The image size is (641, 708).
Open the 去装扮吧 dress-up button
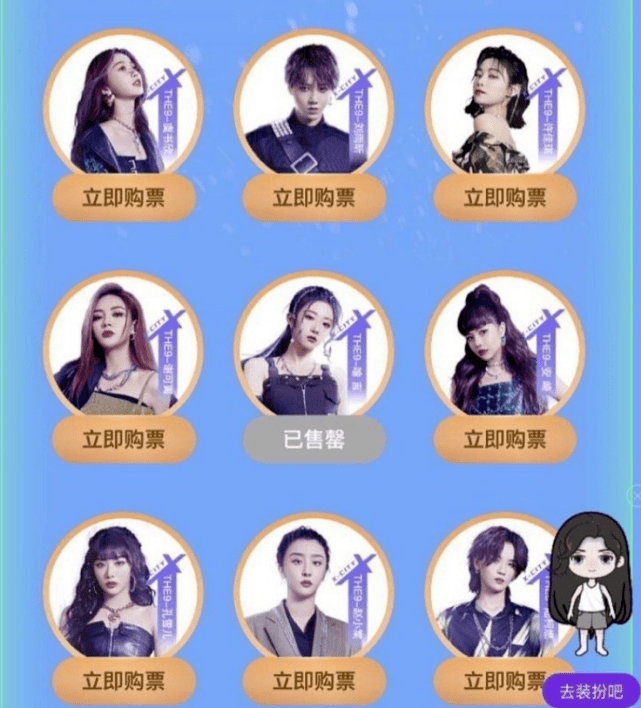[x=592, y=691]
